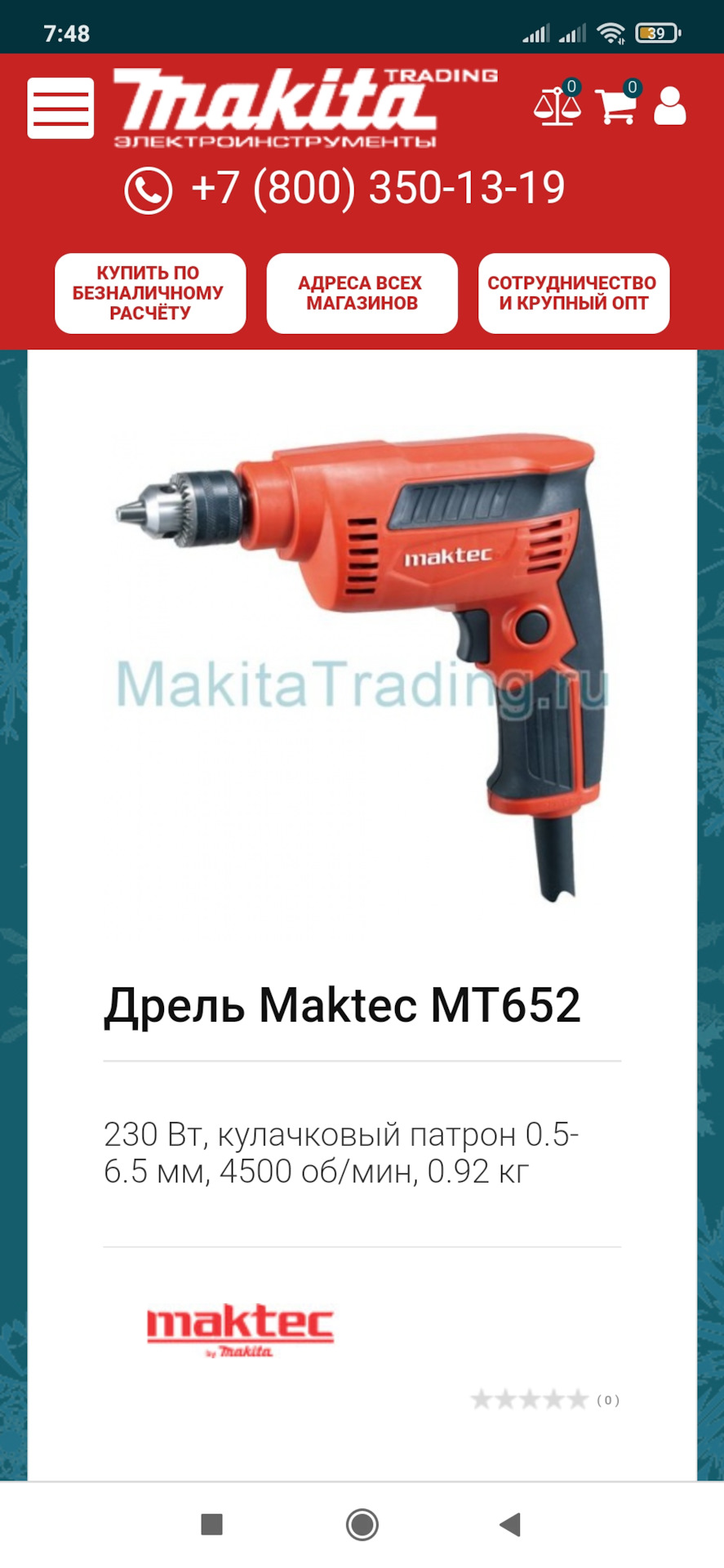Image resolution: width=724 pixels, height=1568 pixels.
Task: Open the user account profile
Action: coord(669,105)
